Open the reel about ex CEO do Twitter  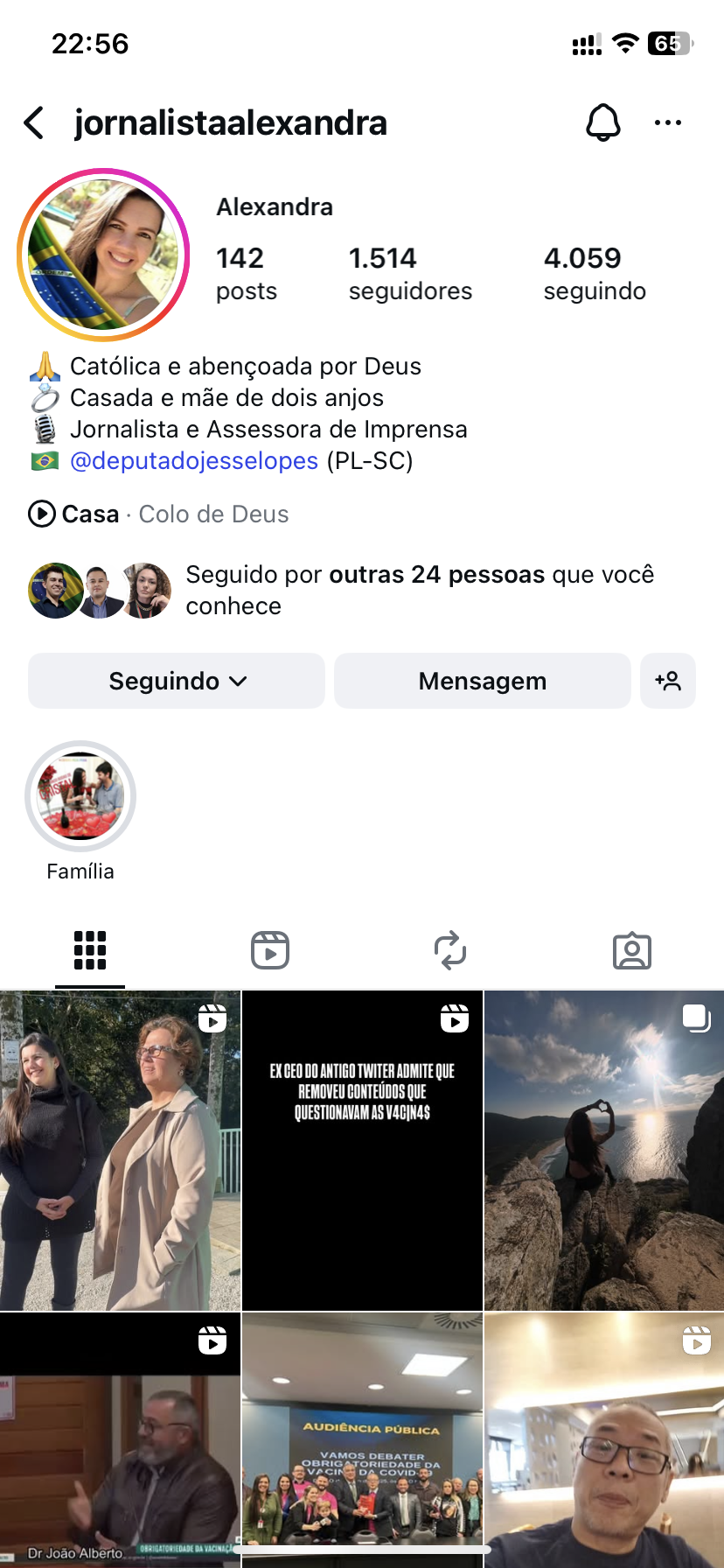[362, 1150]
